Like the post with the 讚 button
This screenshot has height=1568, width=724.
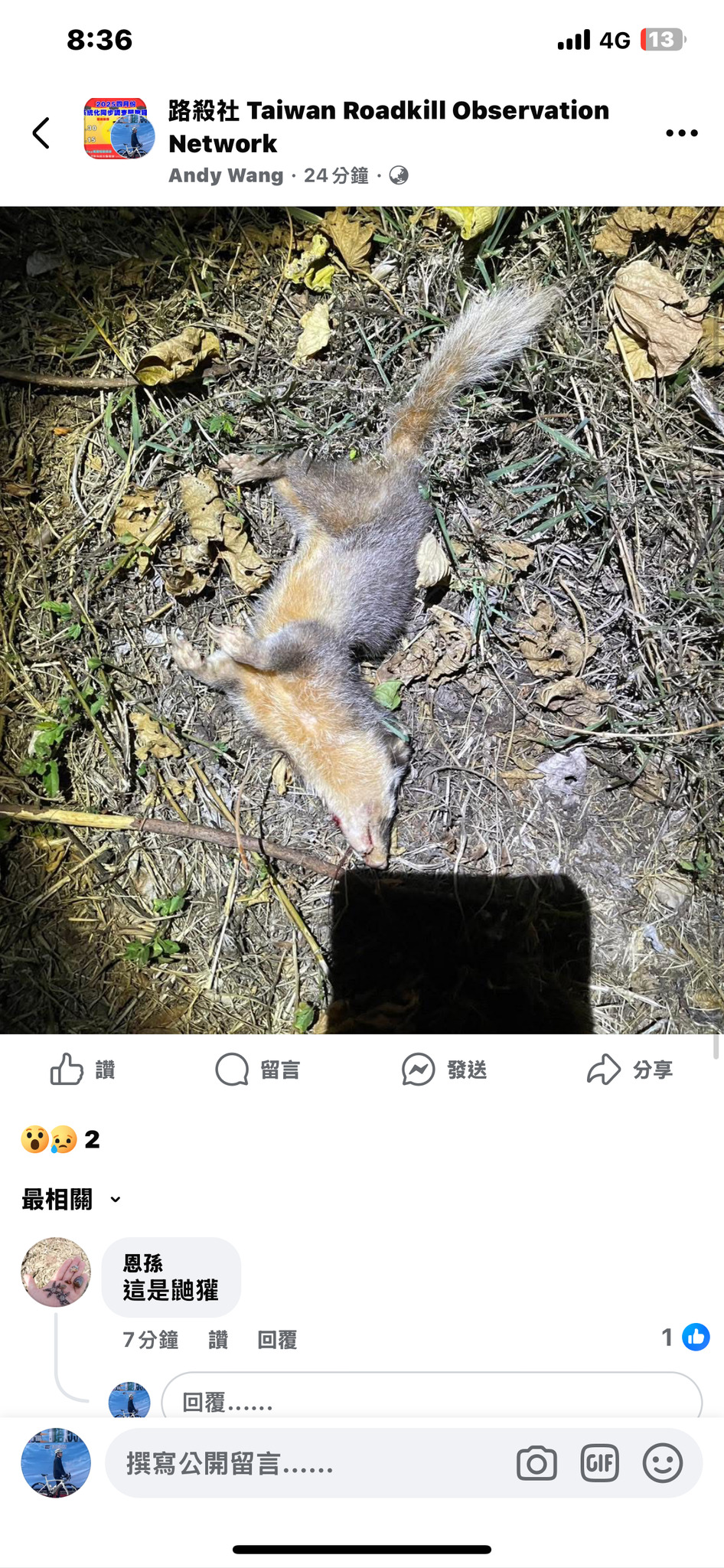[83, 1070]
